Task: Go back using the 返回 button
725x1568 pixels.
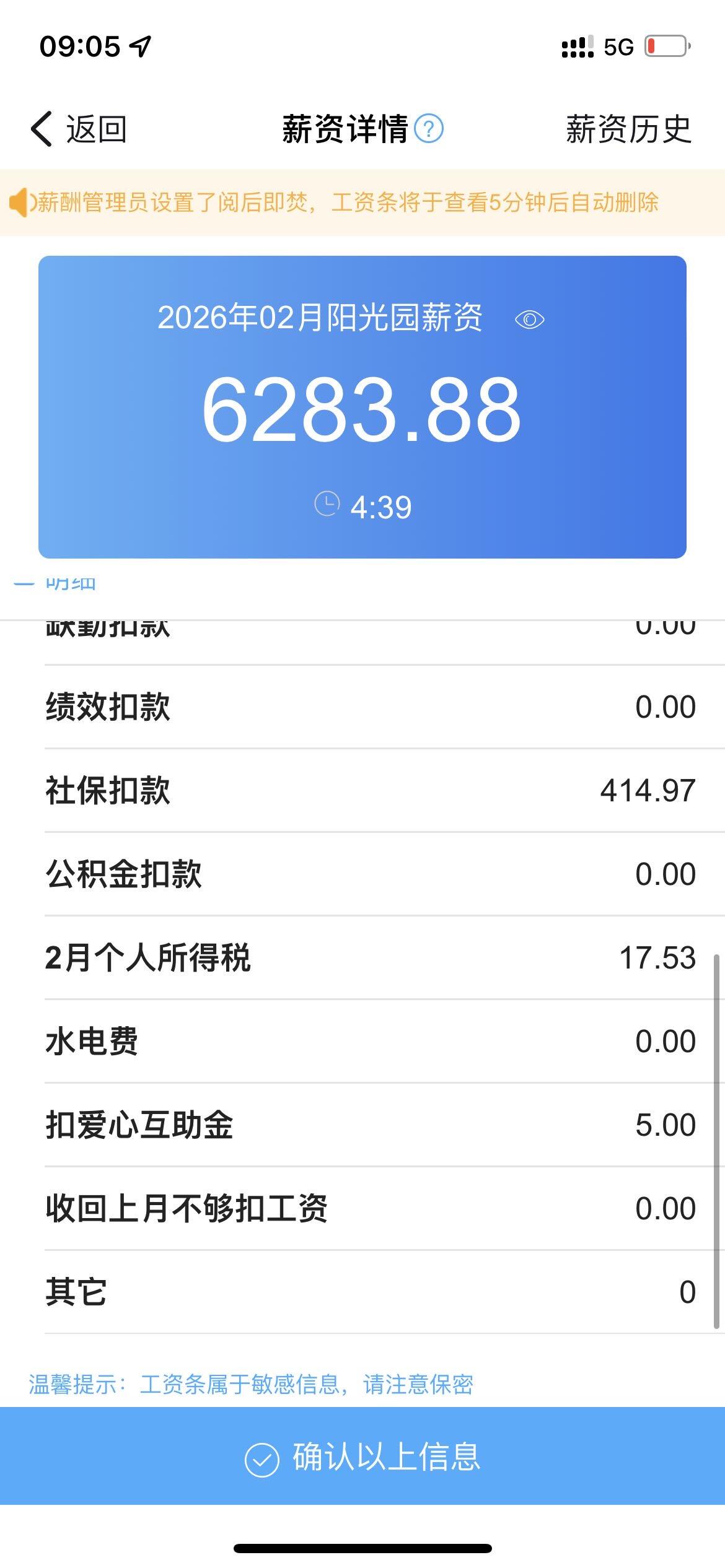Action: click(x=79, y=129)
